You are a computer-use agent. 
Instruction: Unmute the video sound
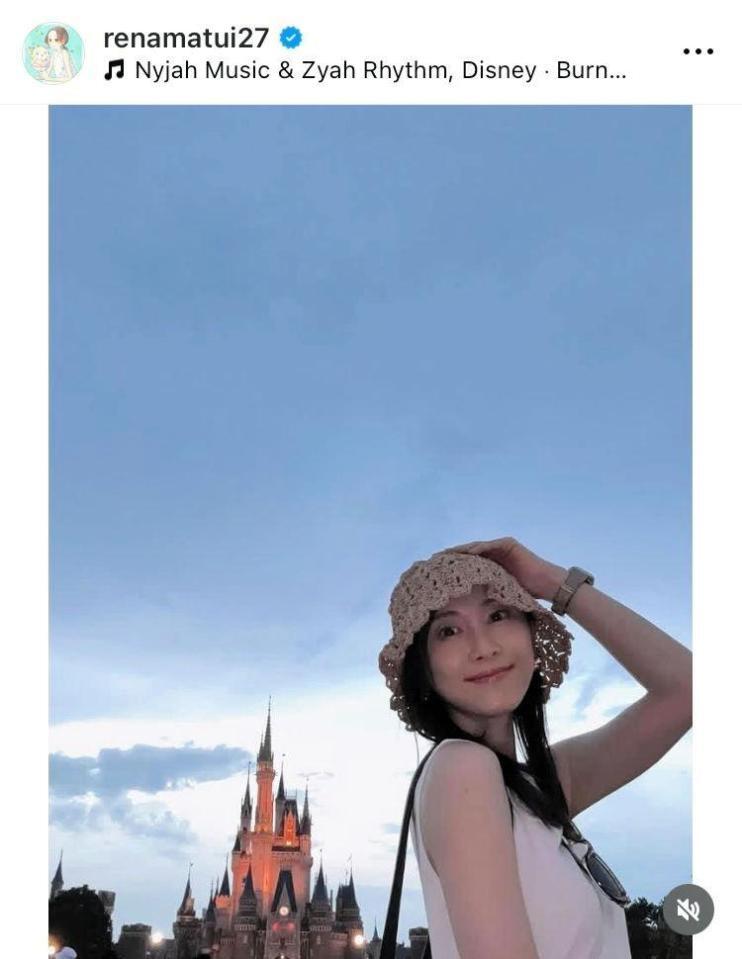click(688, 909)
